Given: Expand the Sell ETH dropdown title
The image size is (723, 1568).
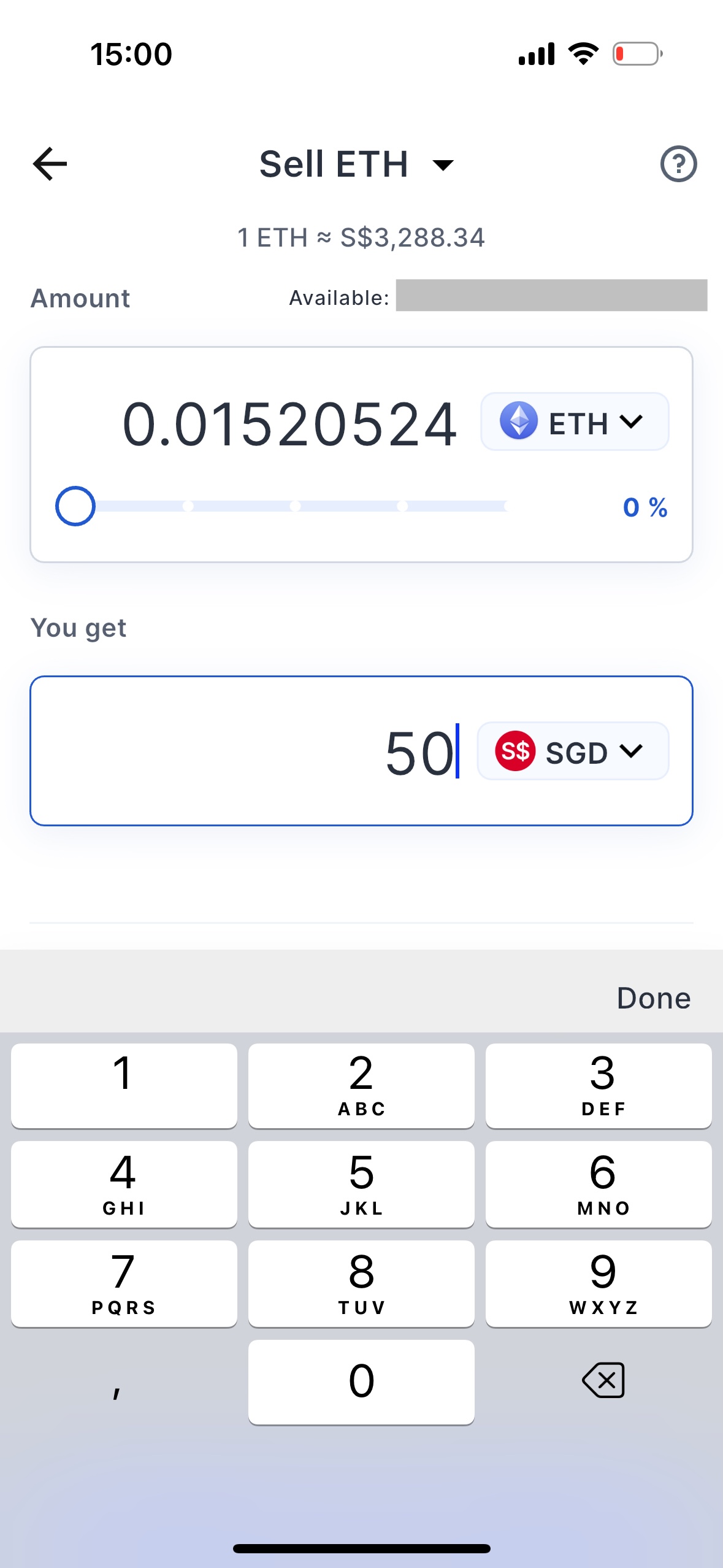Looking at the screenshot, I should [x=357, y=164].
